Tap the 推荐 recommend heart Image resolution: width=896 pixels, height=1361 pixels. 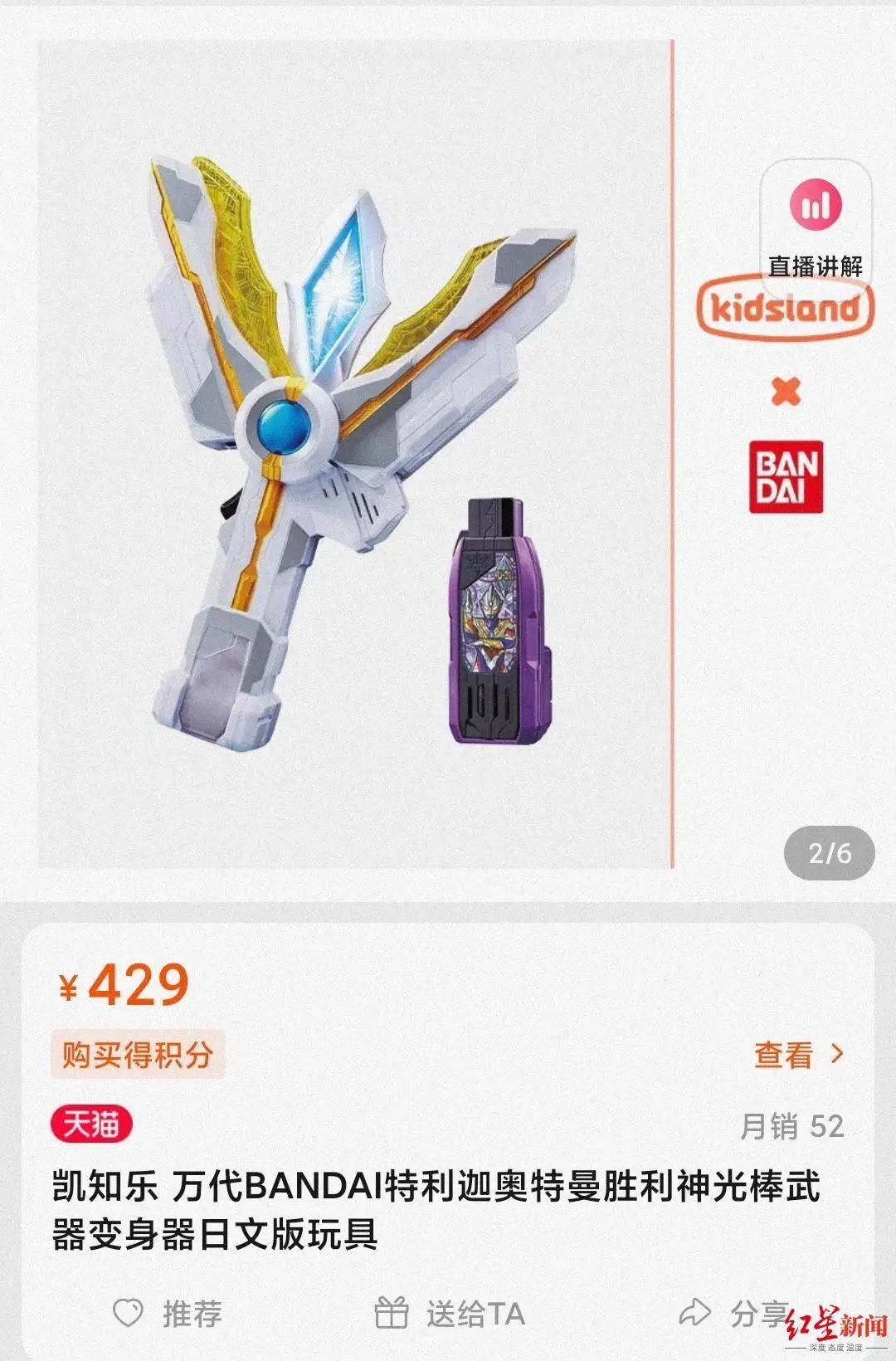168,1314
